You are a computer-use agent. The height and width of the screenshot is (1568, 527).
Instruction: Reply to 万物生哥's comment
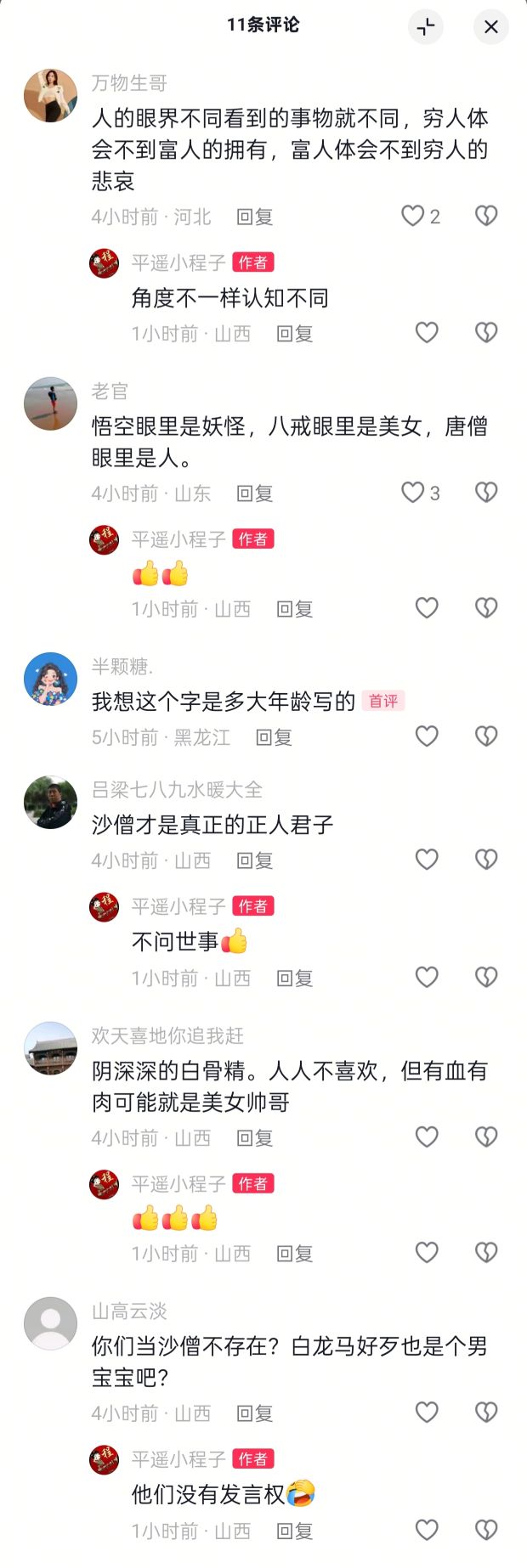pyautogui.click(x=254, y=217)
